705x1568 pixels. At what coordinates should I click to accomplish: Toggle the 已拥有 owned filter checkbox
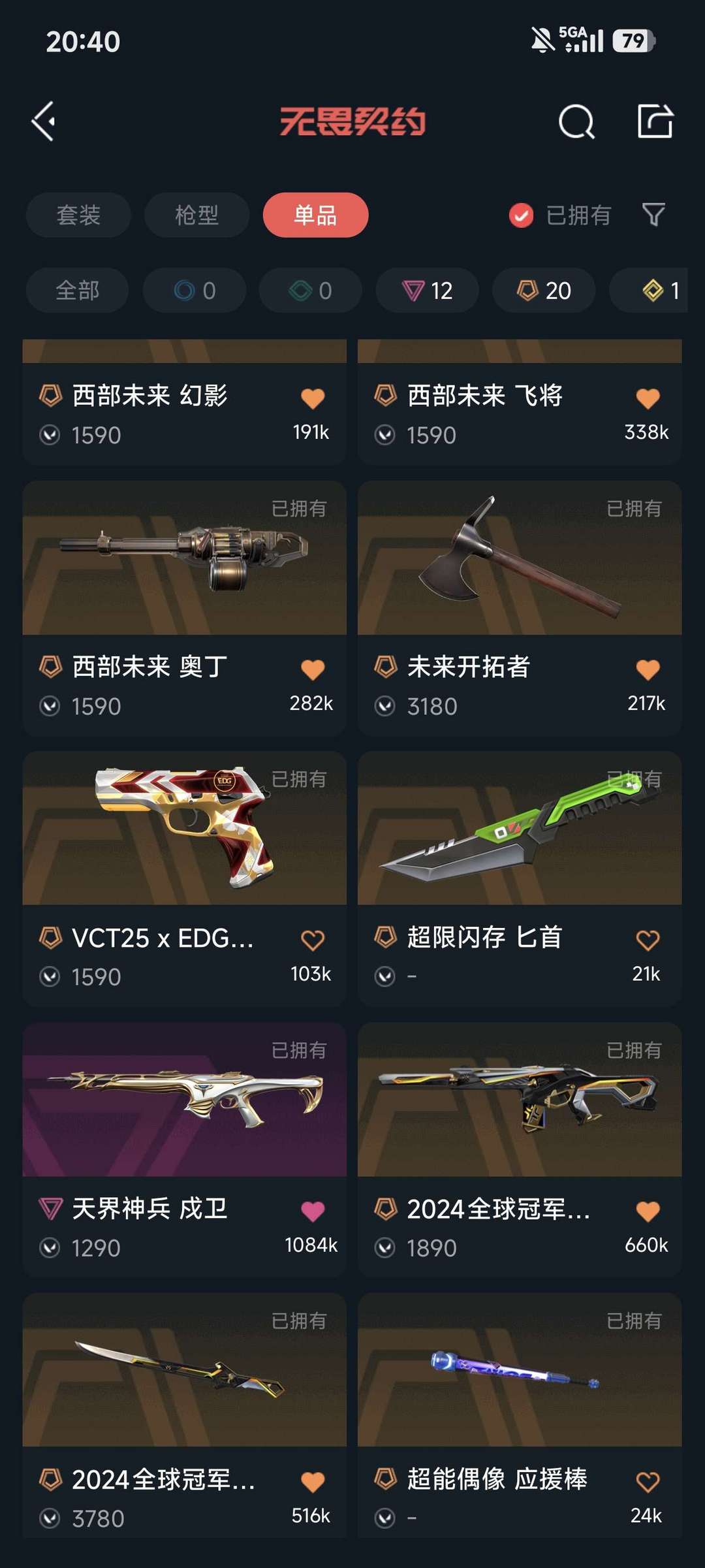pos(521,215)
